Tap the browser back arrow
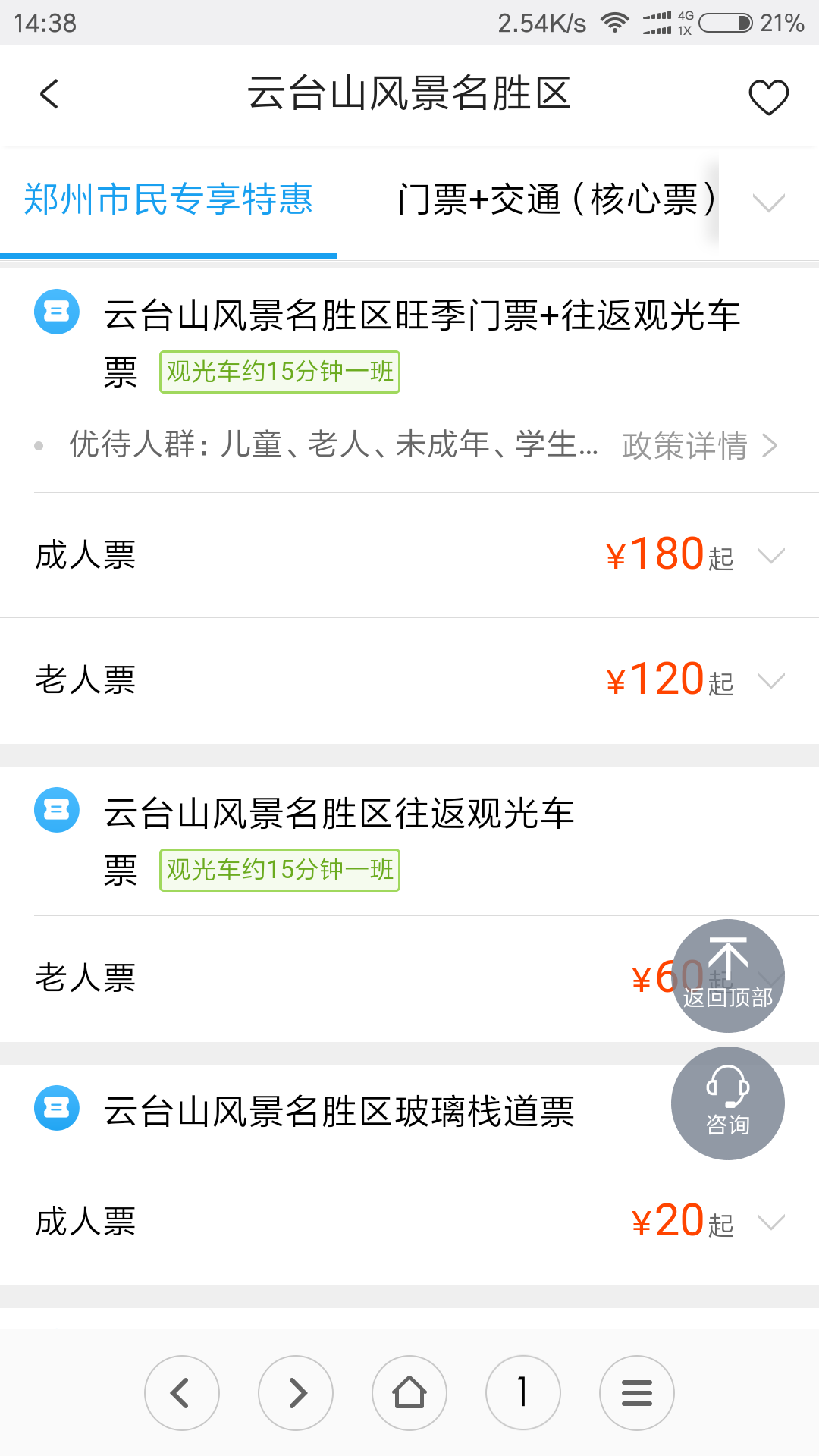819x1456 pixels. (182, 1393)
